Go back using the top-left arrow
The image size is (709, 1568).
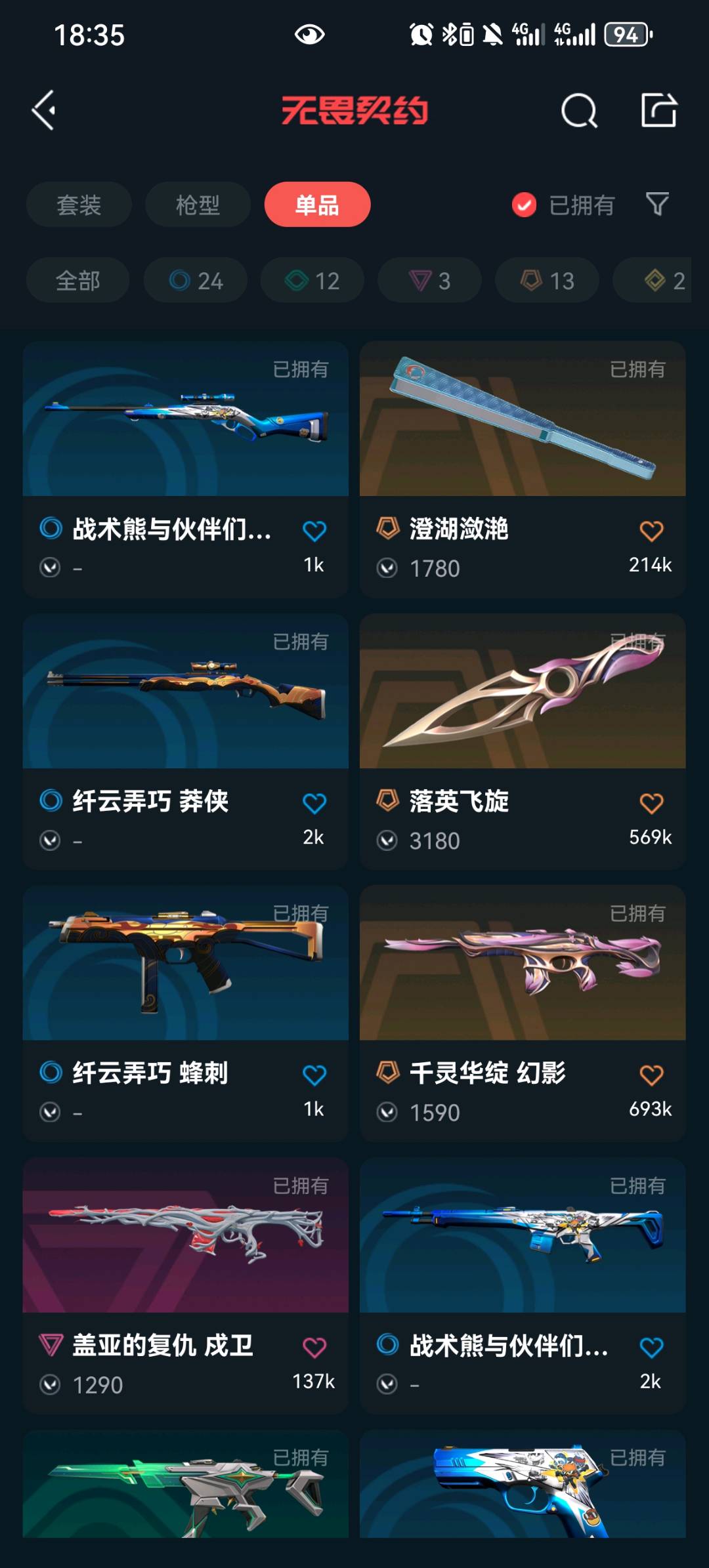(44, 110)
